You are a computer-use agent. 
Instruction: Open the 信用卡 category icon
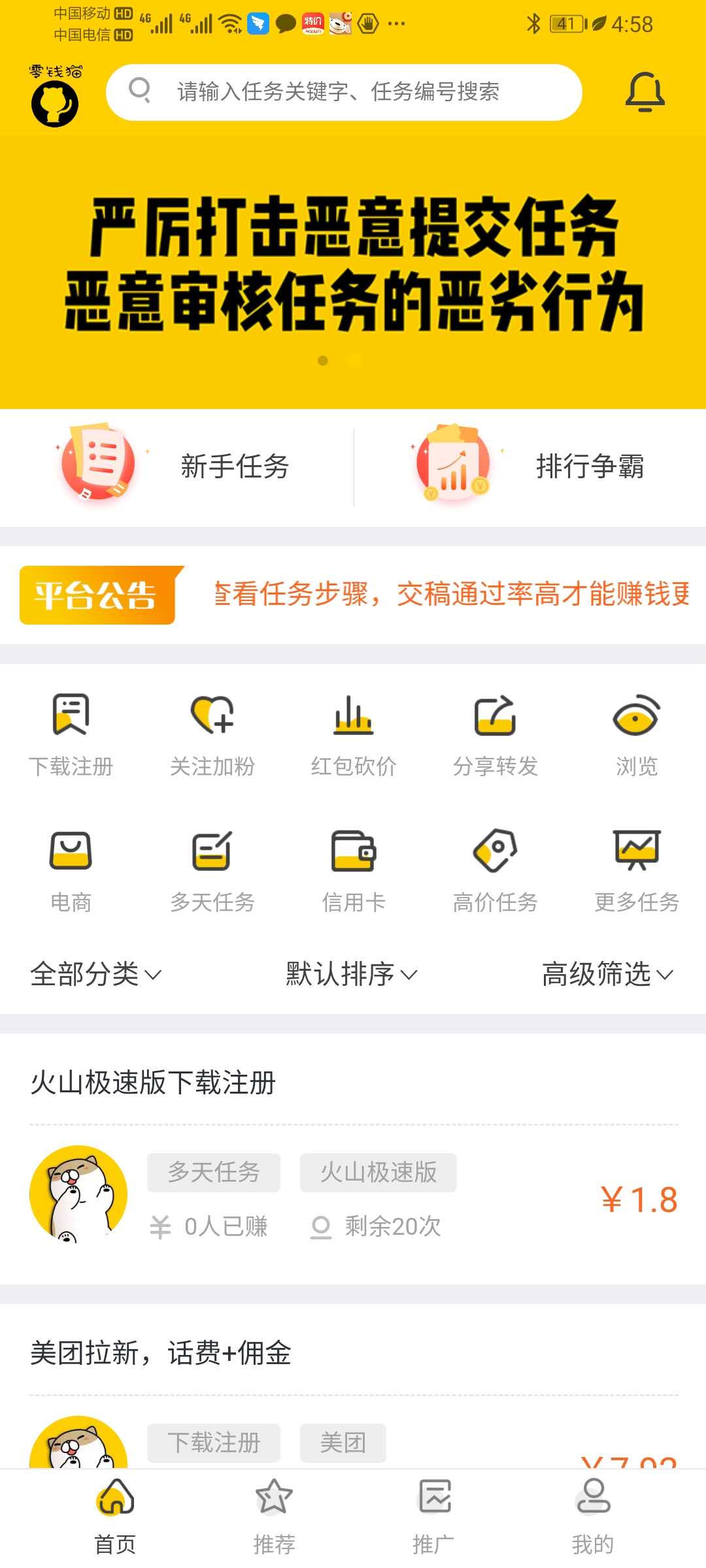(x=354, y=859)
